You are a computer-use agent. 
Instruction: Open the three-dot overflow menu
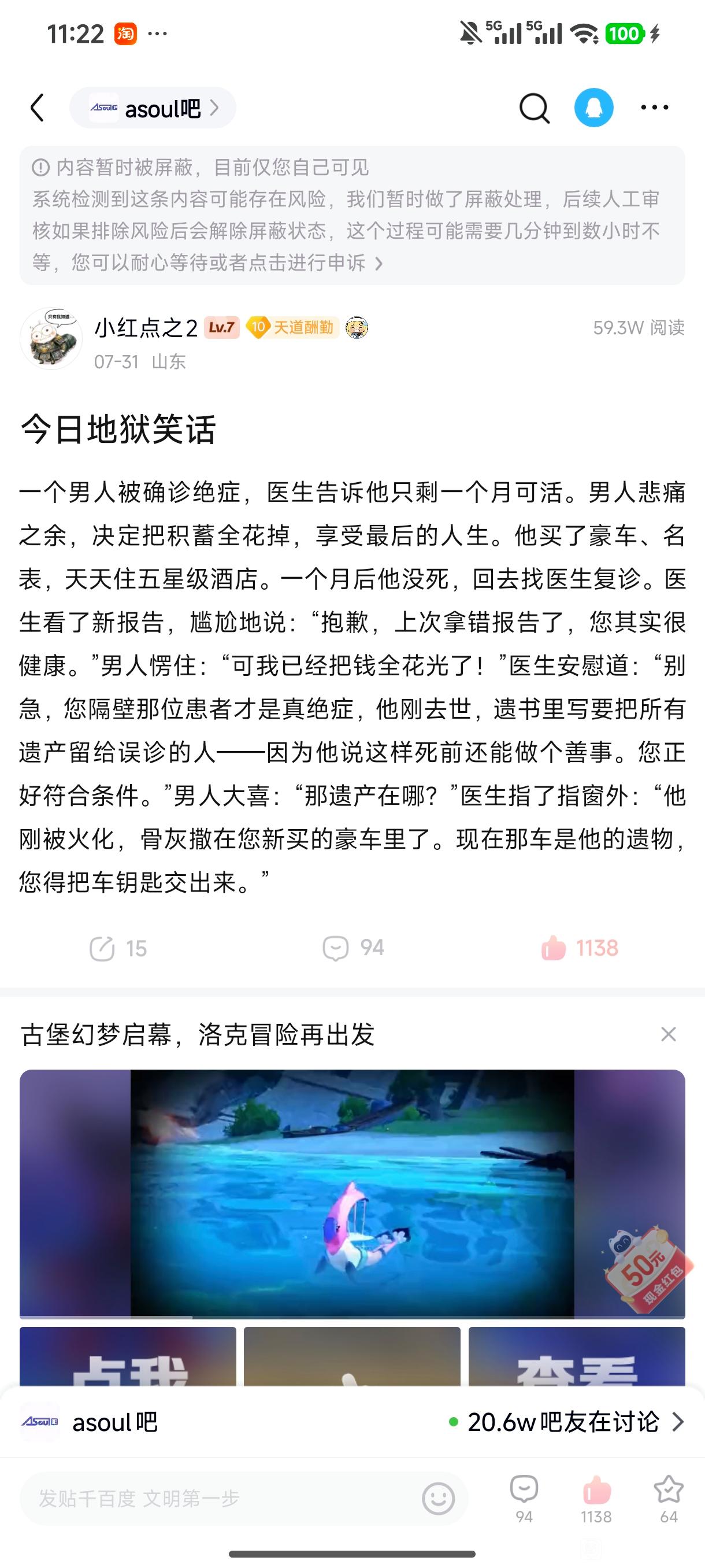[655, 108]
